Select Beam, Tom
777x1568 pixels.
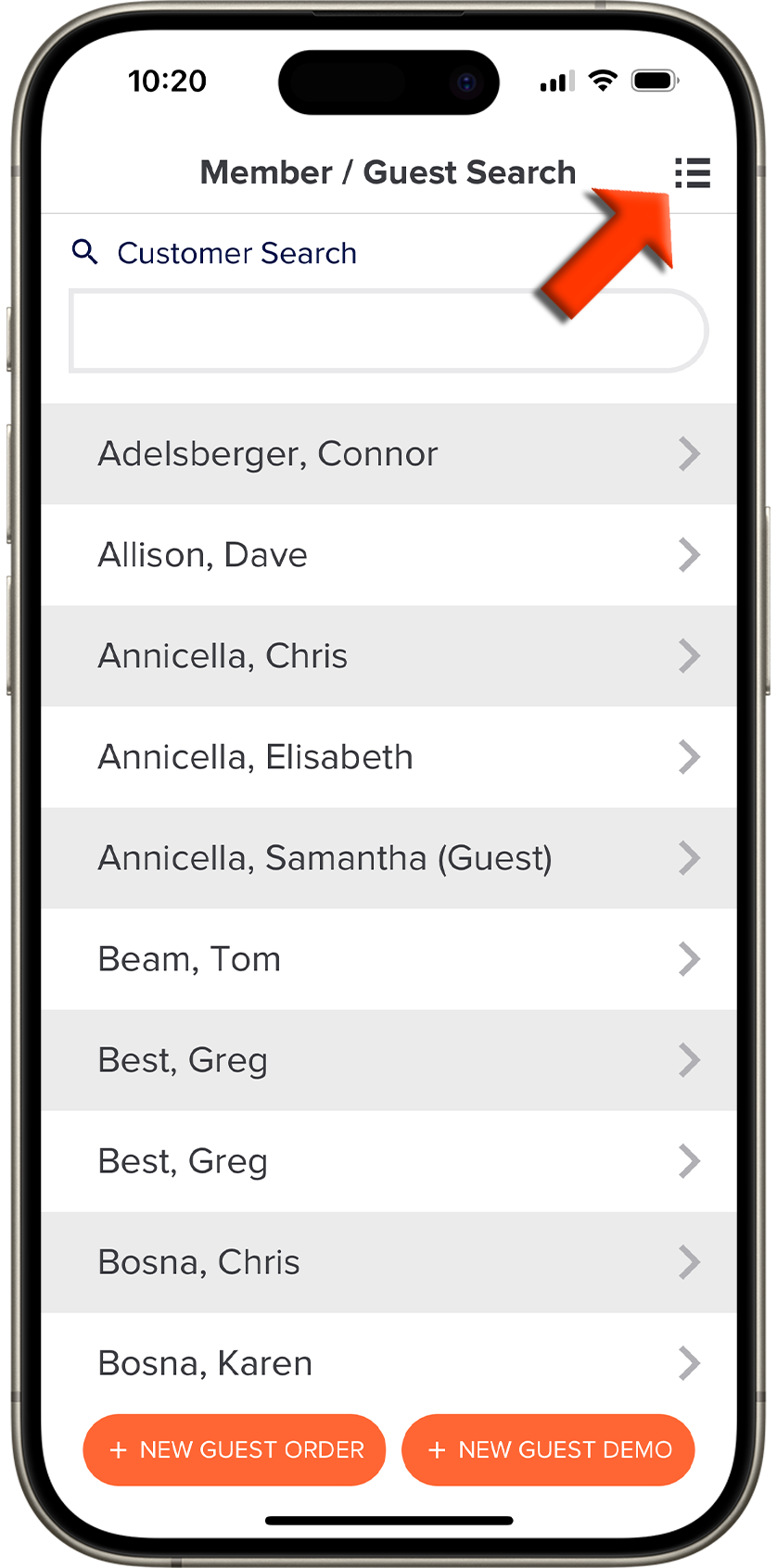pos(388,959)
